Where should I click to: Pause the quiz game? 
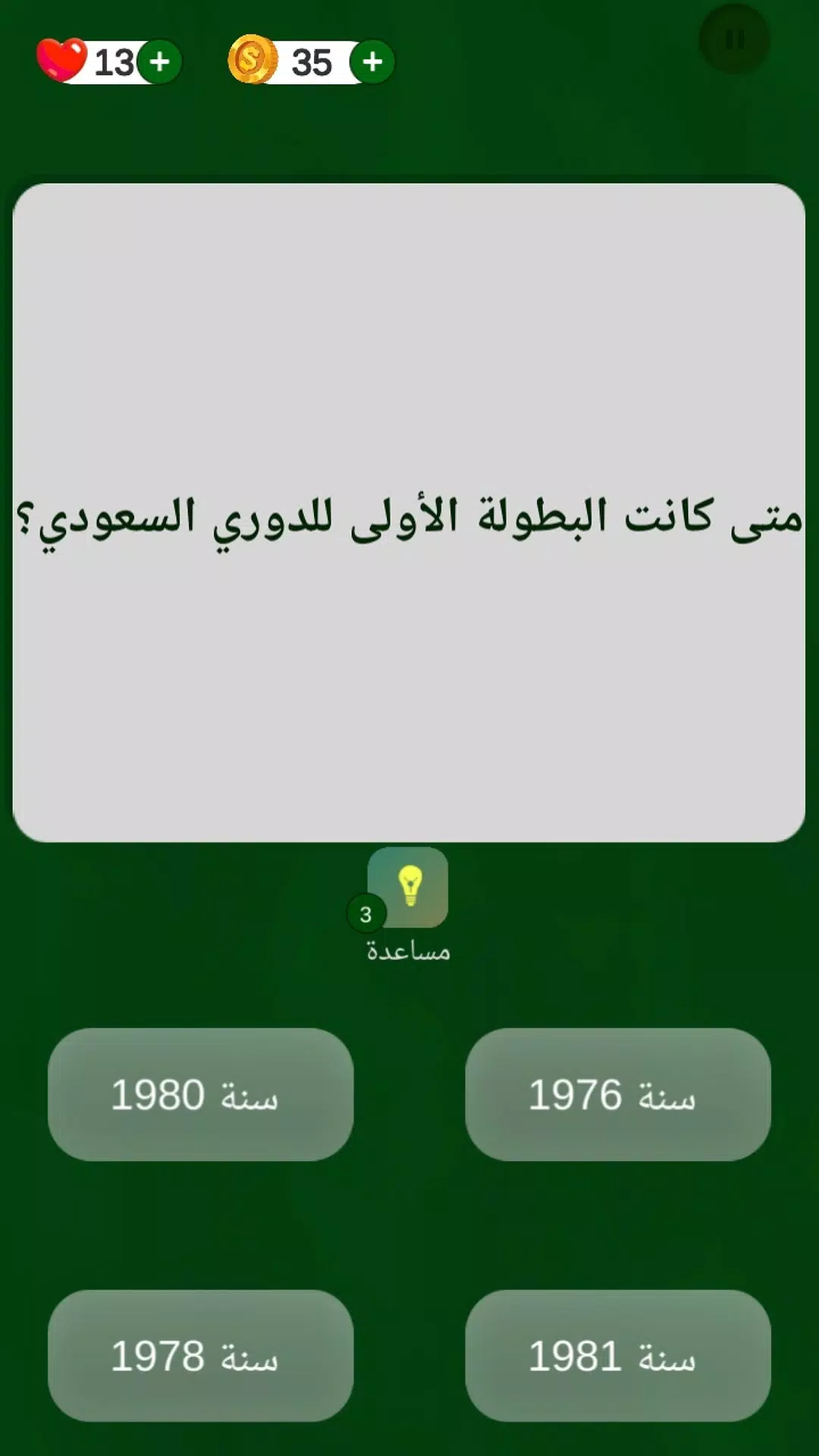click(x=734, y=39)
